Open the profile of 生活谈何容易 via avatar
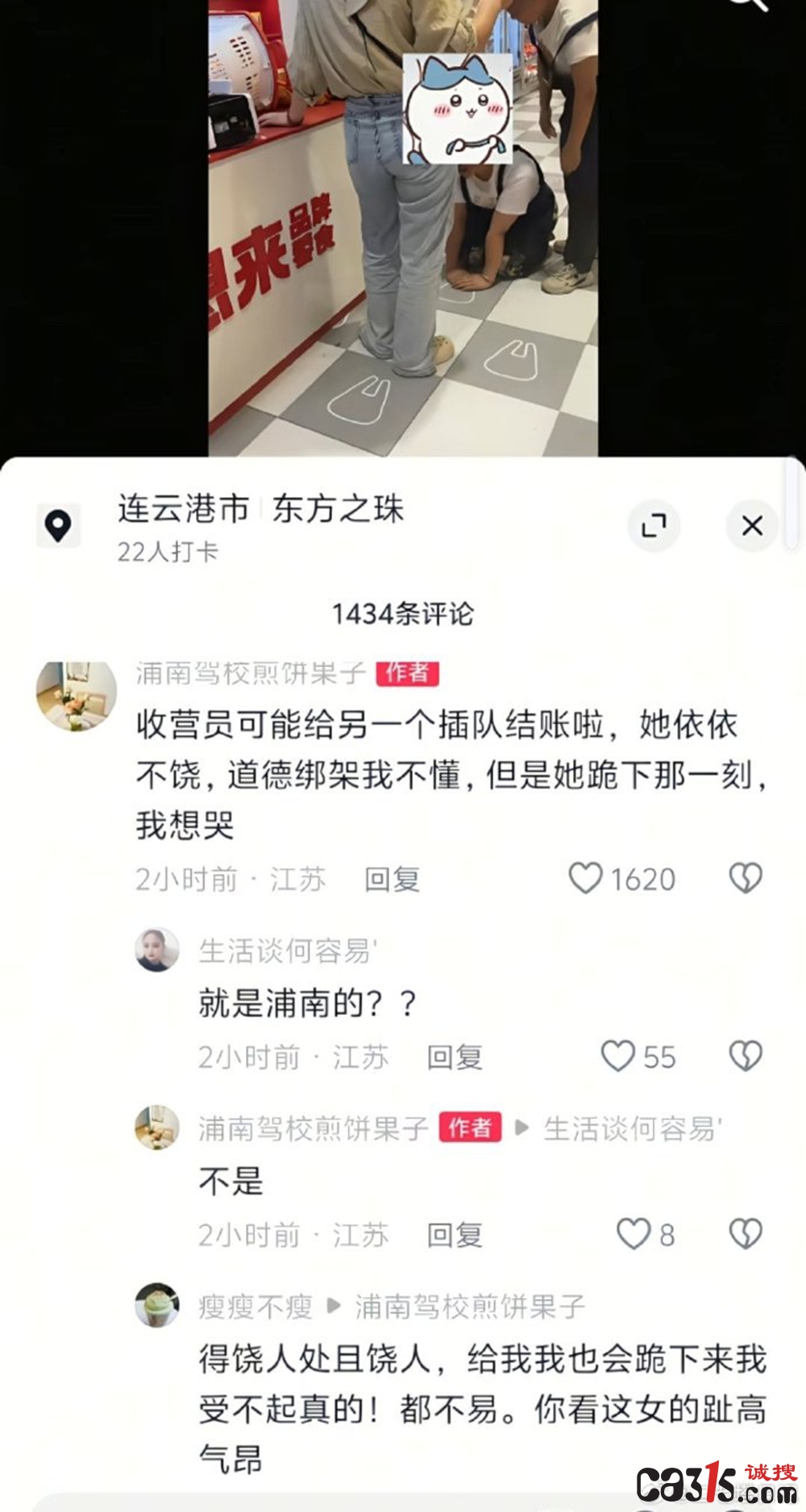The height and width of the screenshot is (1512, 806). point(156,950)
